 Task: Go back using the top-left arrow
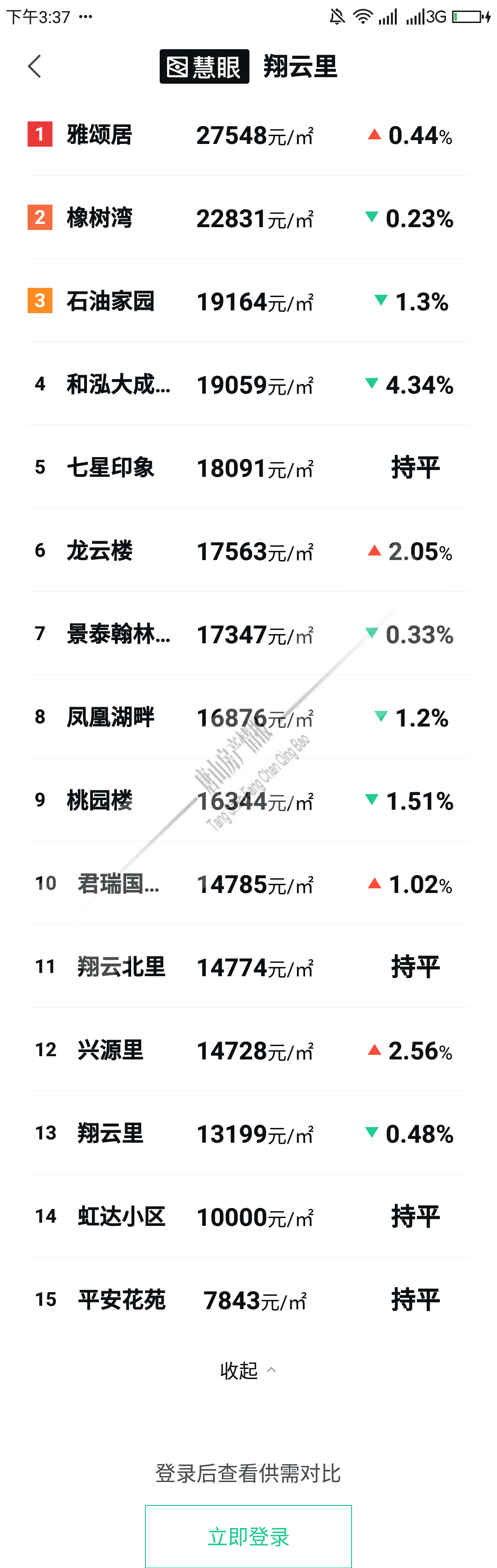point(35,66)
